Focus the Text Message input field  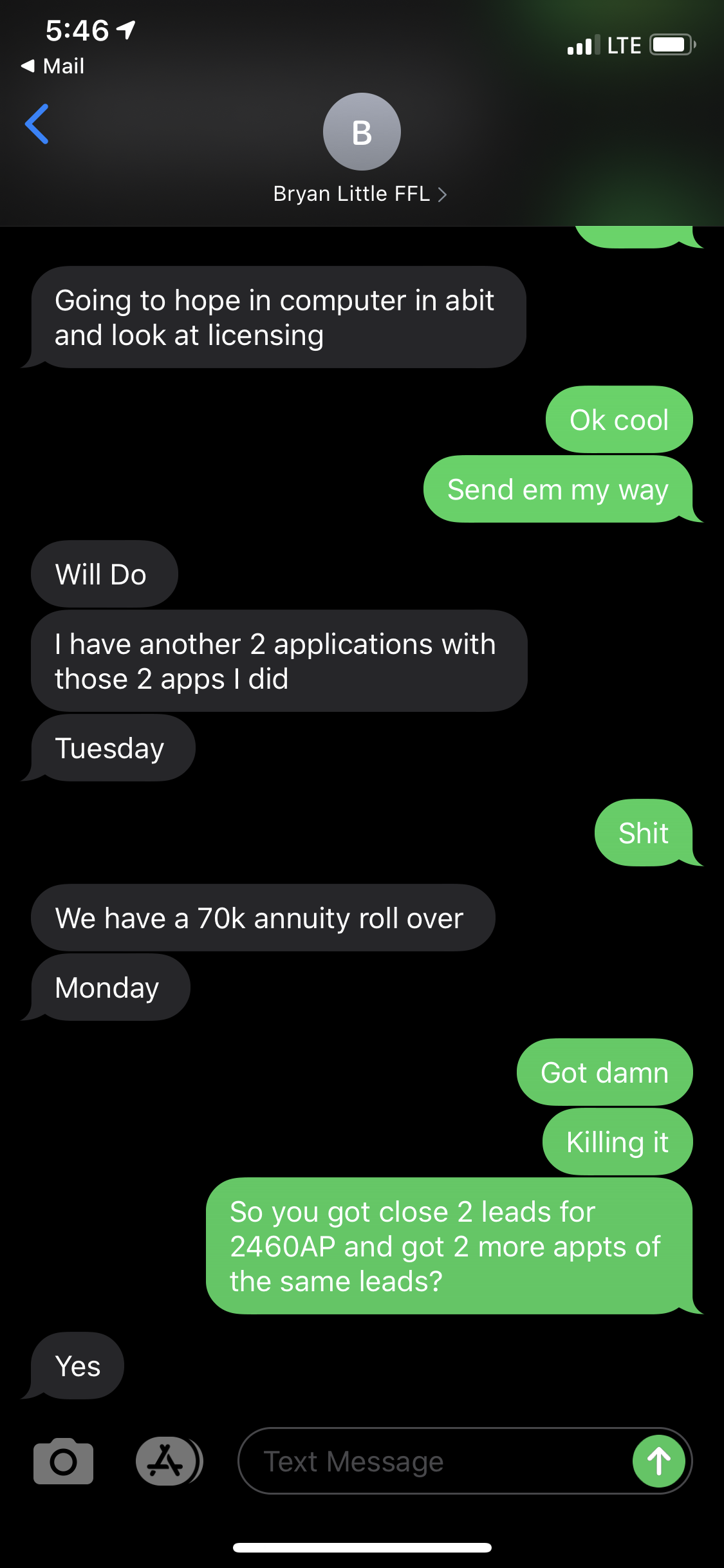431,1461
